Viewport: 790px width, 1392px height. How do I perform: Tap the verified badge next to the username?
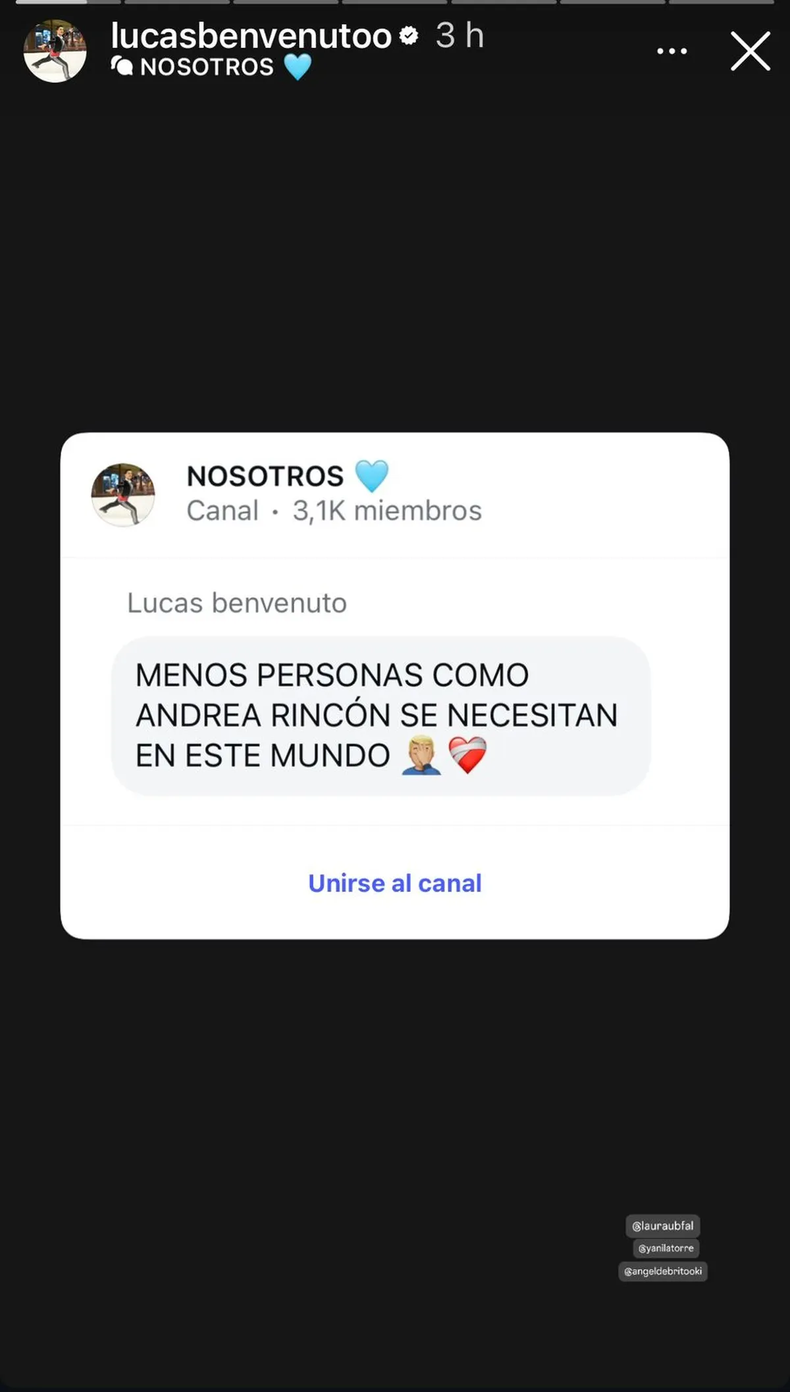coord(408,35)
